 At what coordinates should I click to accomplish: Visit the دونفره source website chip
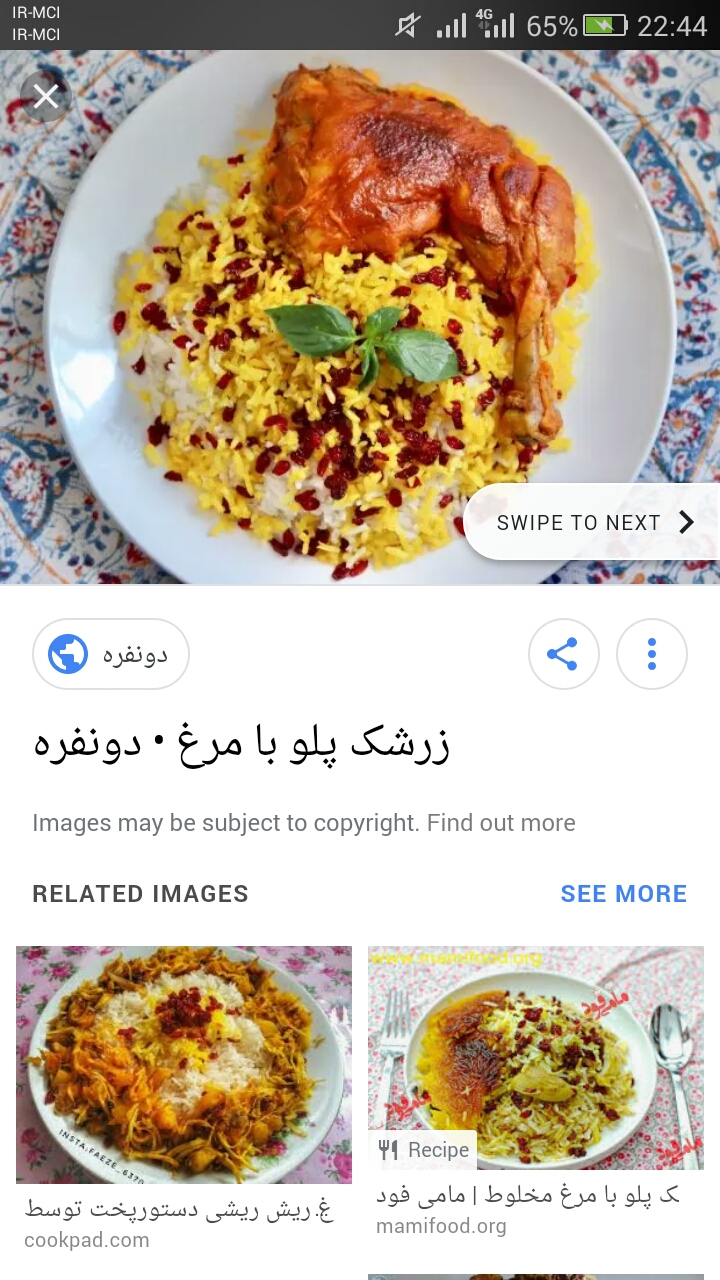point(111,655)
